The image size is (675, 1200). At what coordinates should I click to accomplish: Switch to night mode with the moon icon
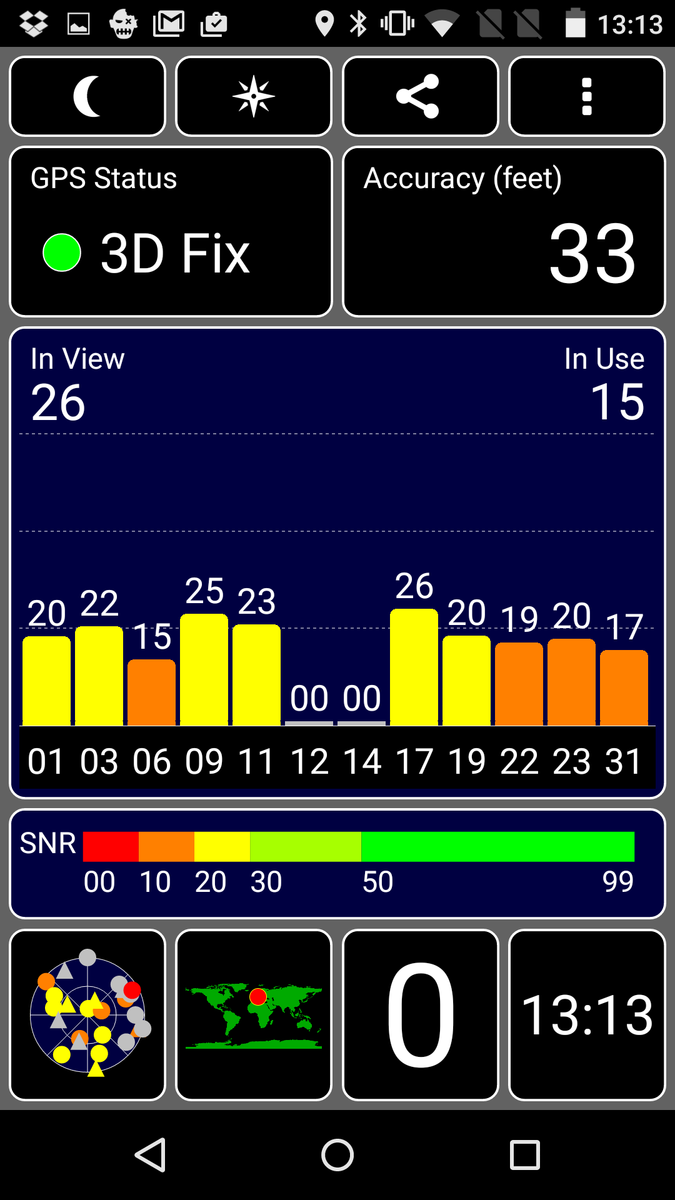tap(88, 96)
